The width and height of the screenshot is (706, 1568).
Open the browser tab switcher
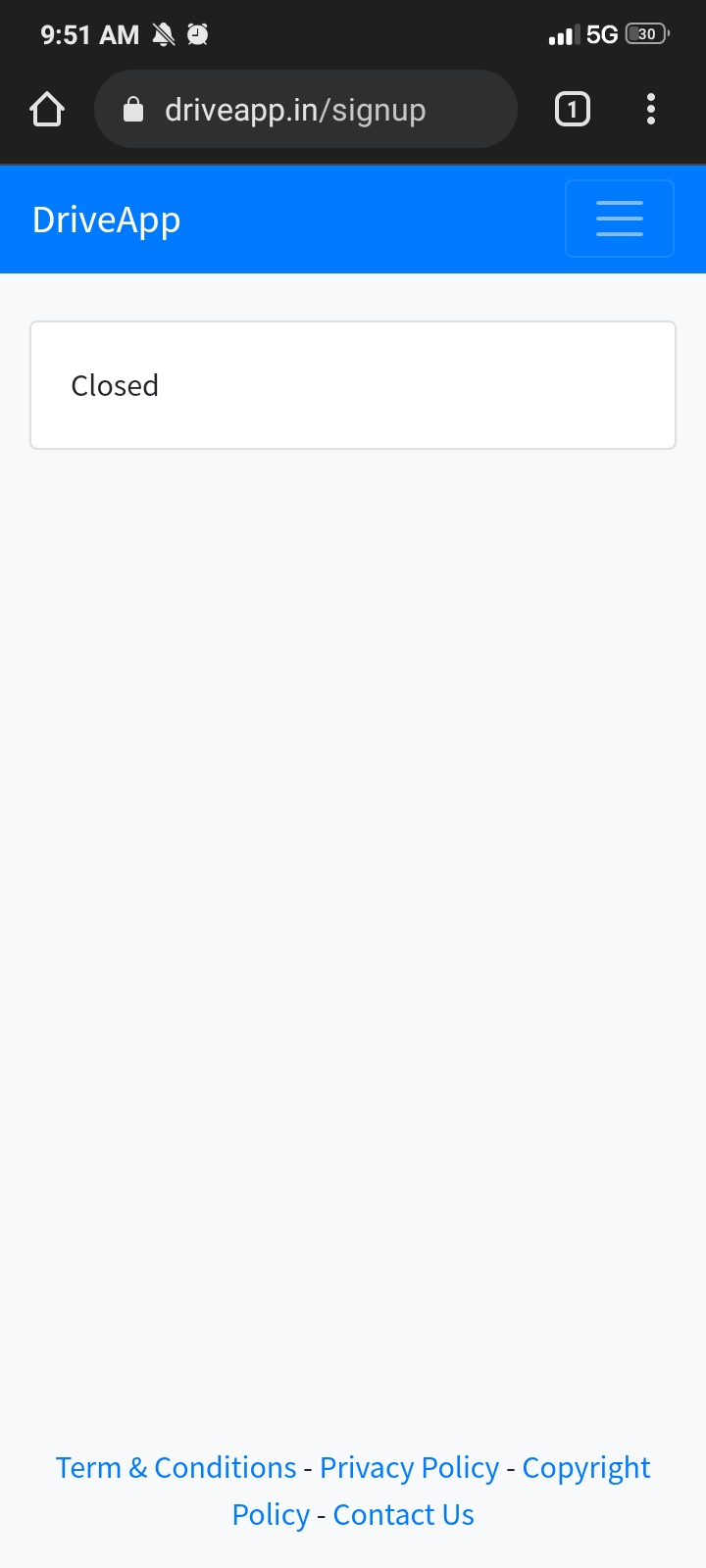[573, 109]
